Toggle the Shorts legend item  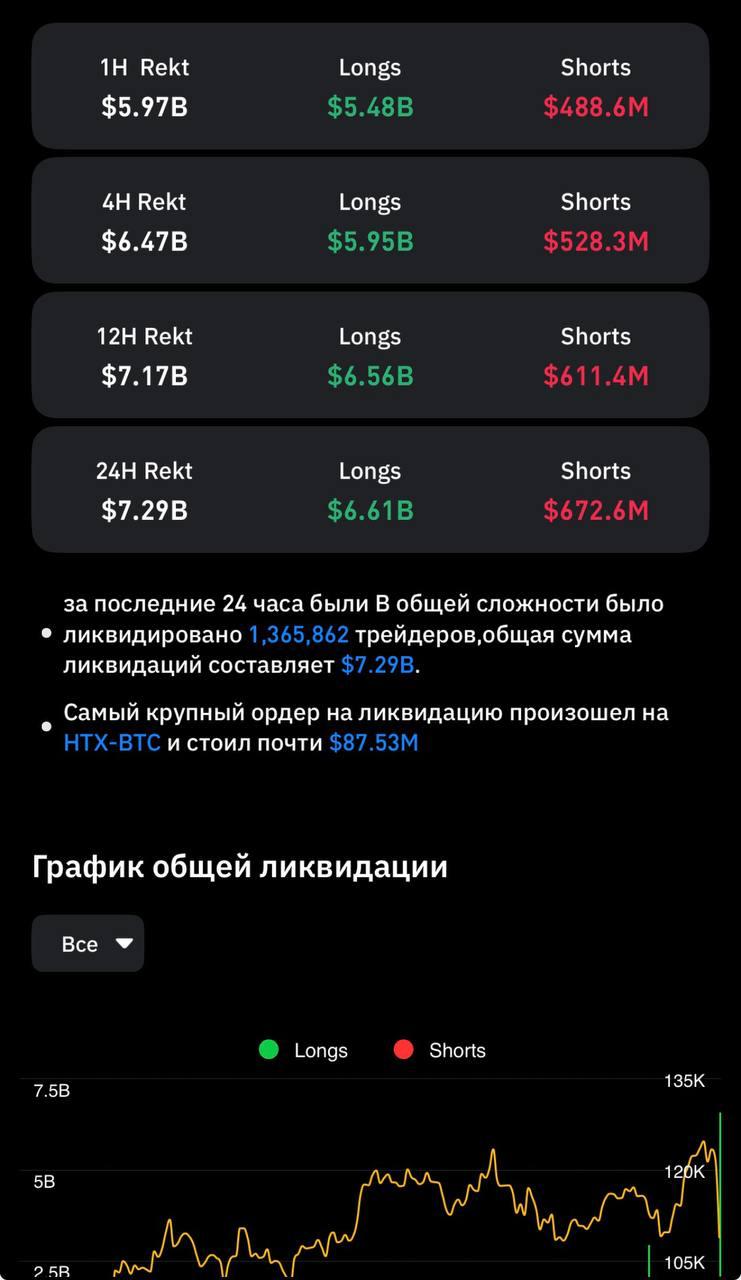[440, 1050]
